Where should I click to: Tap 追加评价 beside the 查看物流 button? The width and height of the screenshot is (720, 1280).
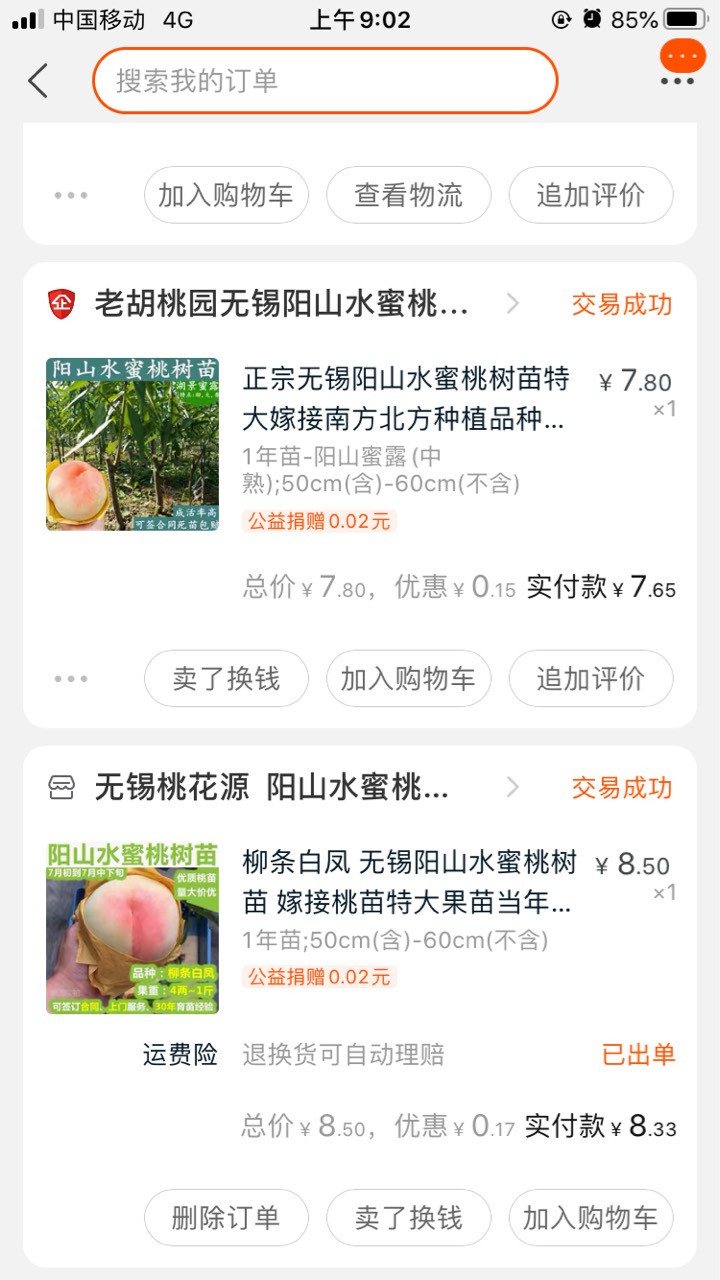(590, 195)
